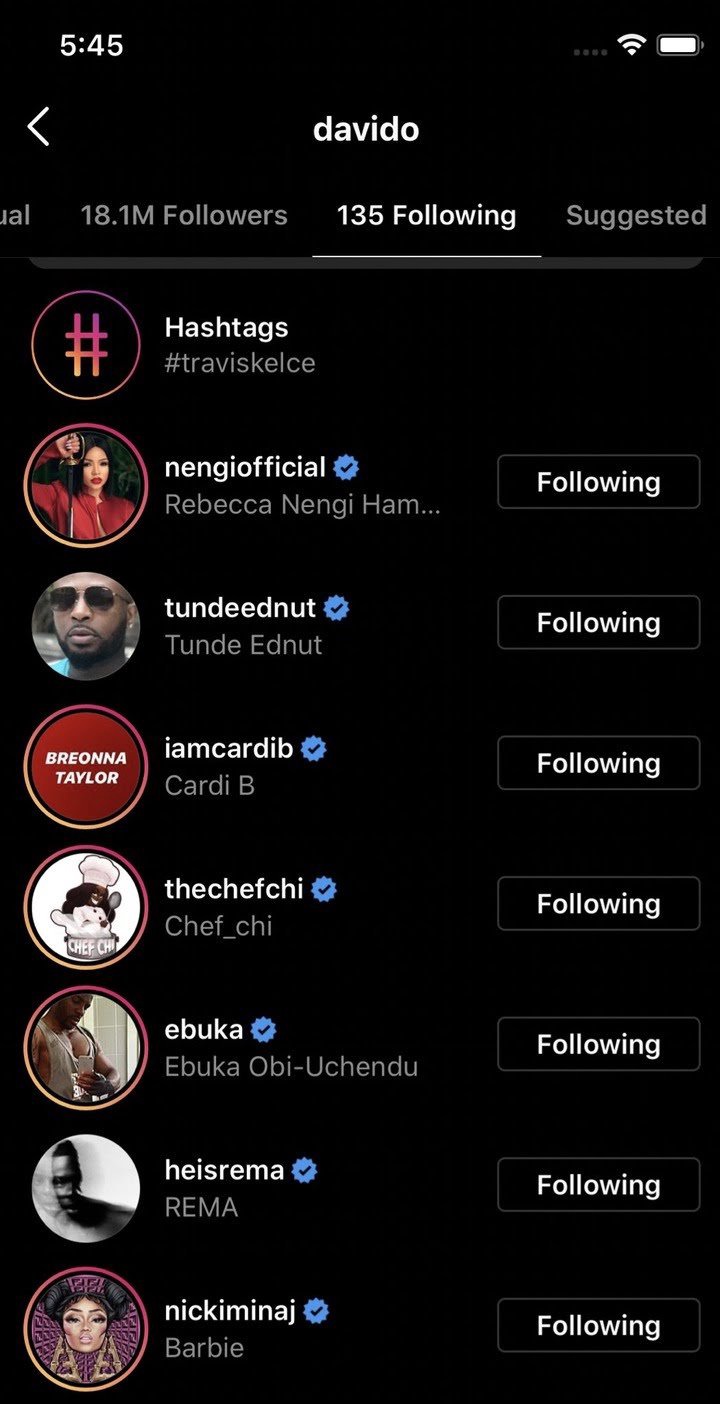Tap Following button next to tundeednut
720x1404 pixels.
[x=598, y=622]
